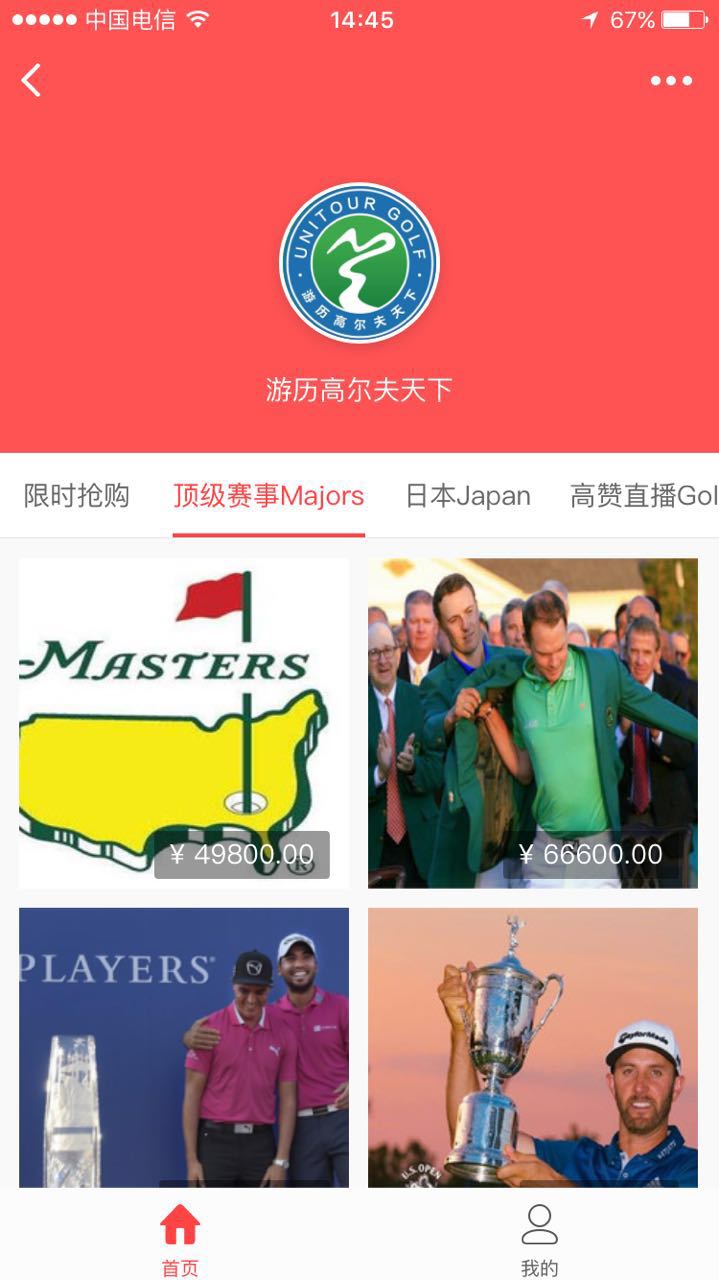Switch to the 日本Japan tab
Screen dimensions: 719x1280
(467, 496)
